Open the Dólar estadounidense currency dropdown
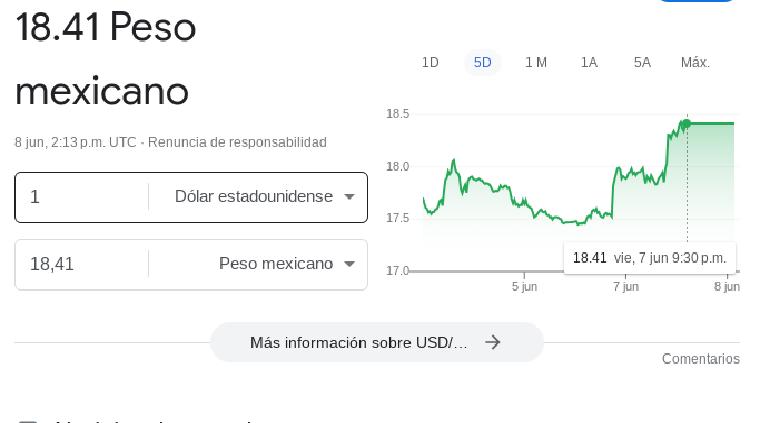The width and height of the screenshot is (770, 423). [264, 197]
